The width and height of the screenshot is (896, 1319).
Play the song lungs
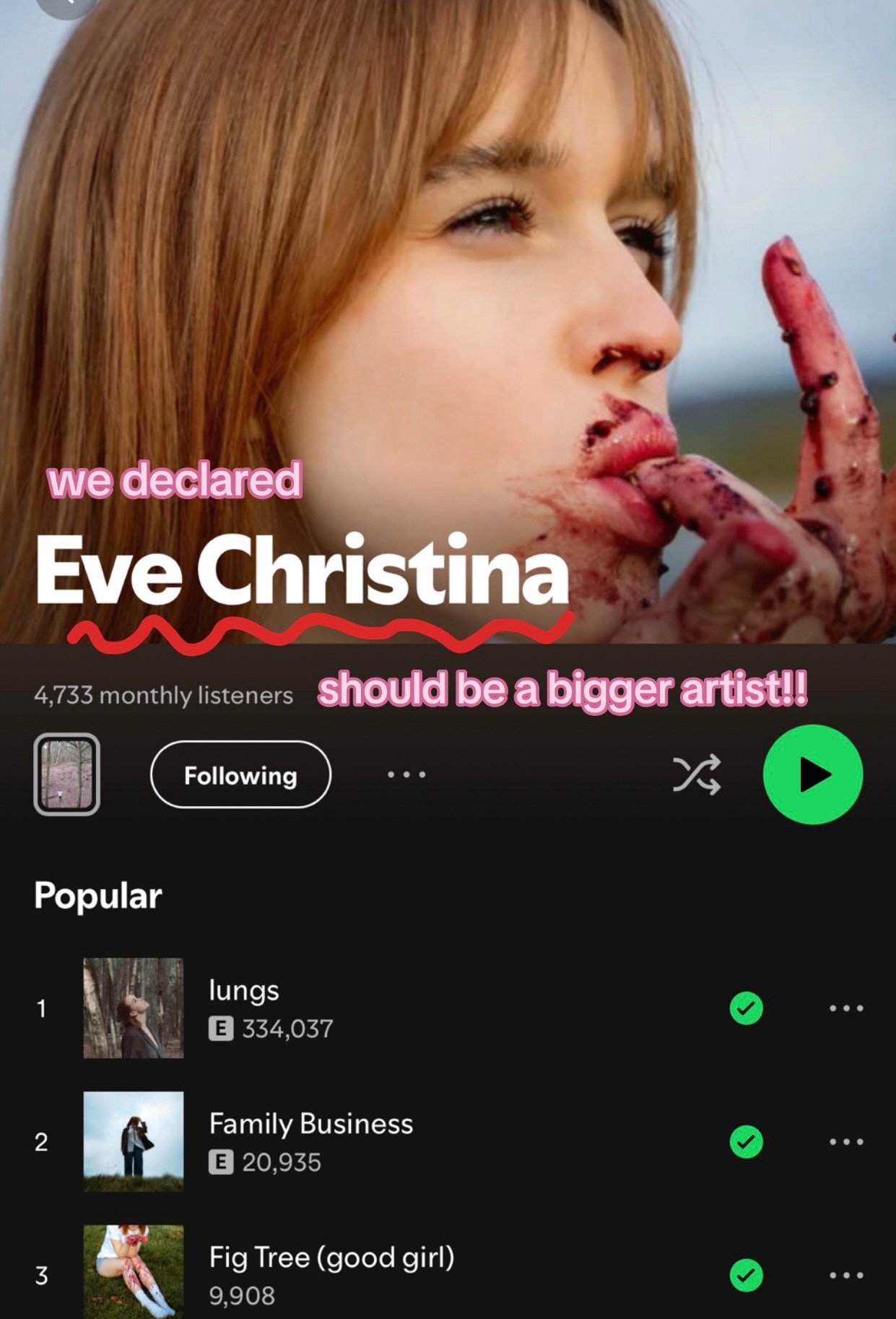tap(361, 1008)
